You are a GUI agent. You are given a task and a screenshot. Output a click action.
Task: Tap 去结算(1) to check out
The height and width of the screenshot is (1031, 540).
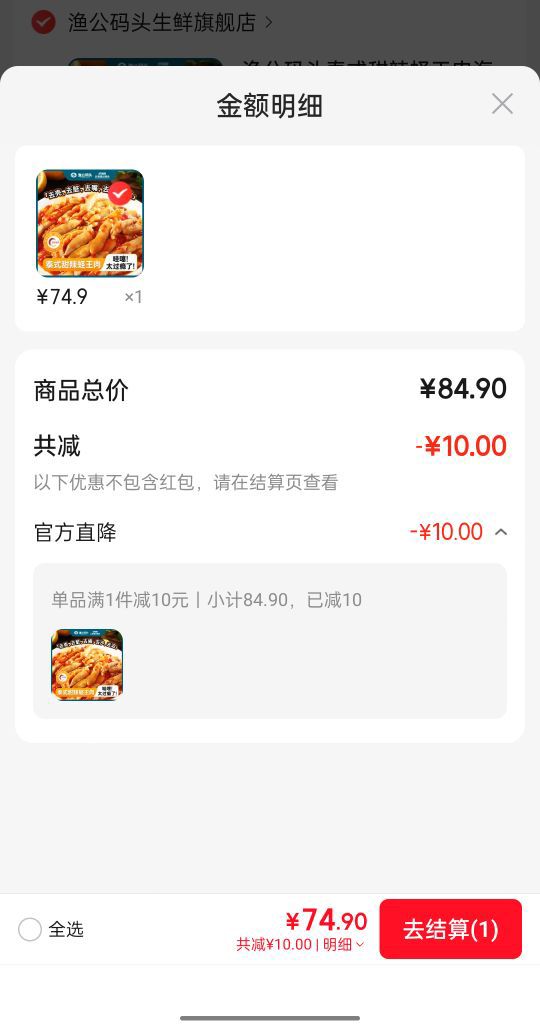pos(451,929)
